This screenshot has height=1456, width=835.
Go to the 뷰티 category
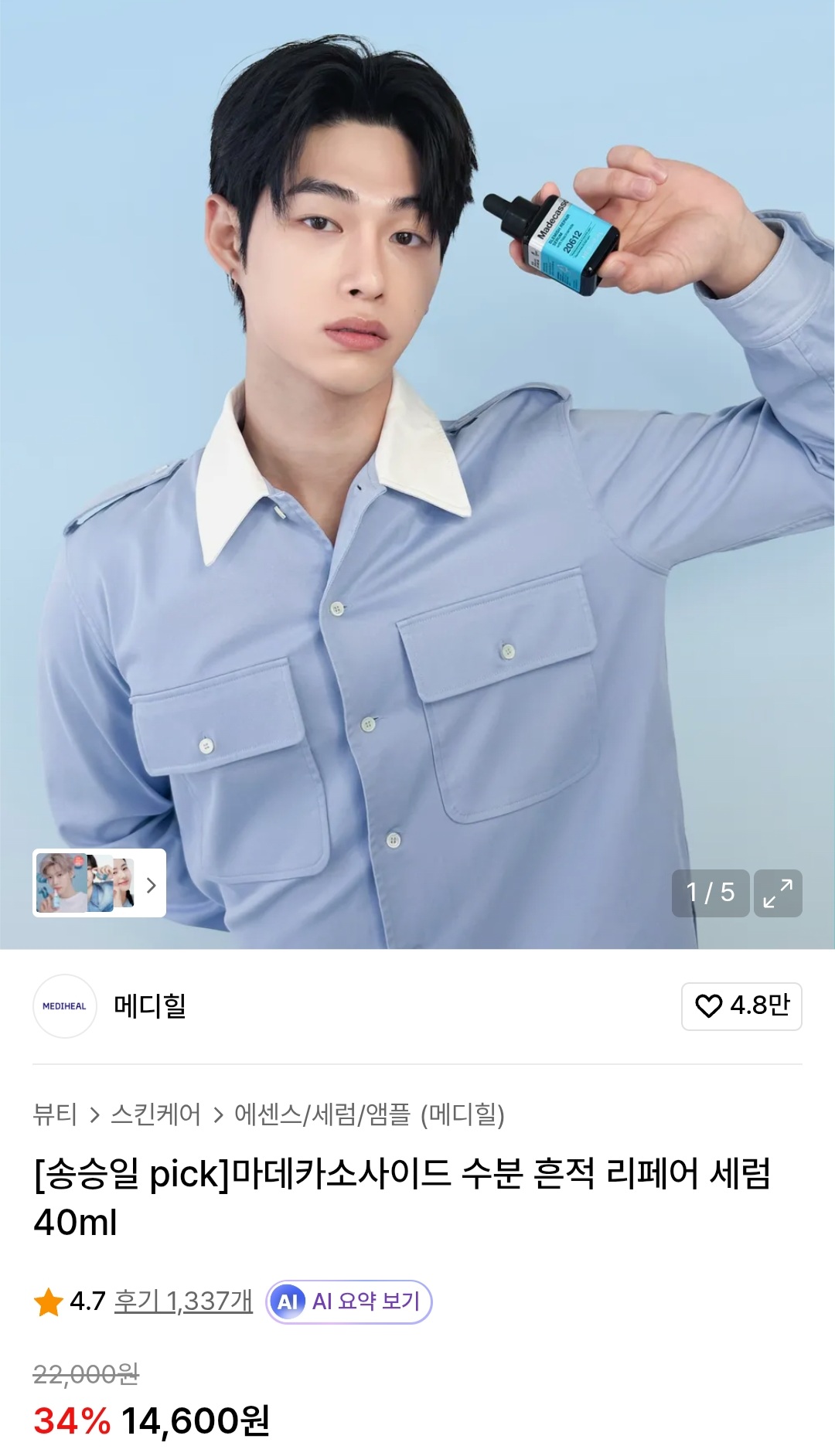(x=55, y=1114)
